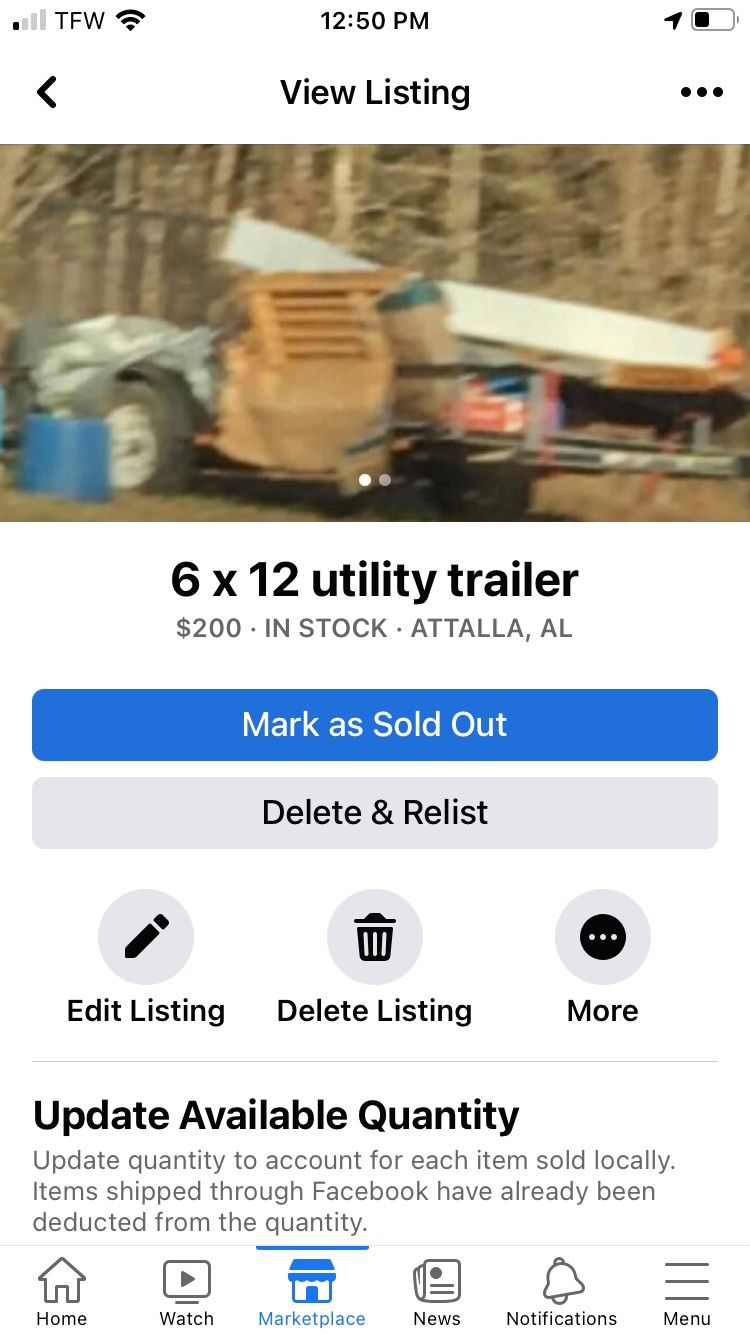
Task: Edit Listing with the pencil icon
Action: point(146,938)
